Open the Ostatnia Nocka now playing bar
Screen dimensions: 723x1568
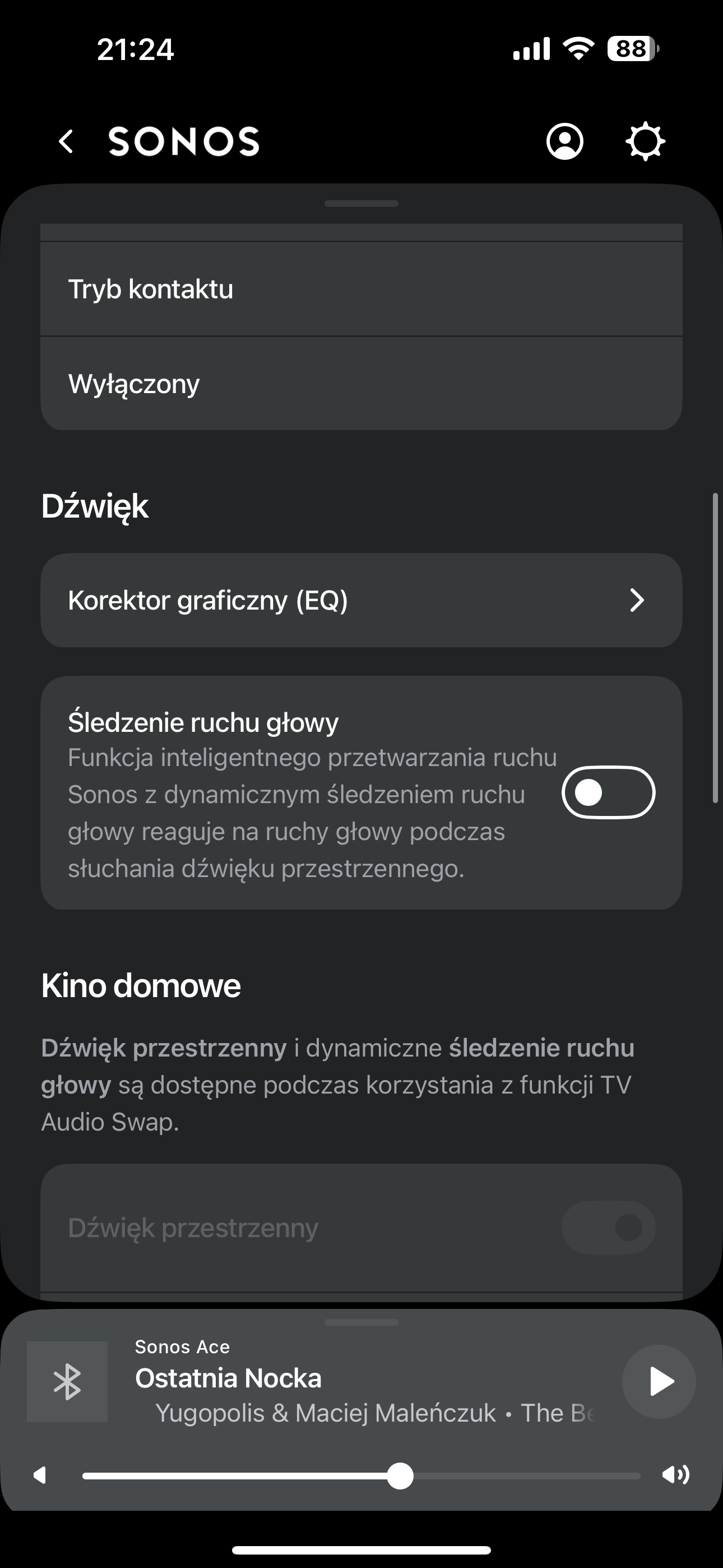pyautogui.click(x=317, y=1382)
